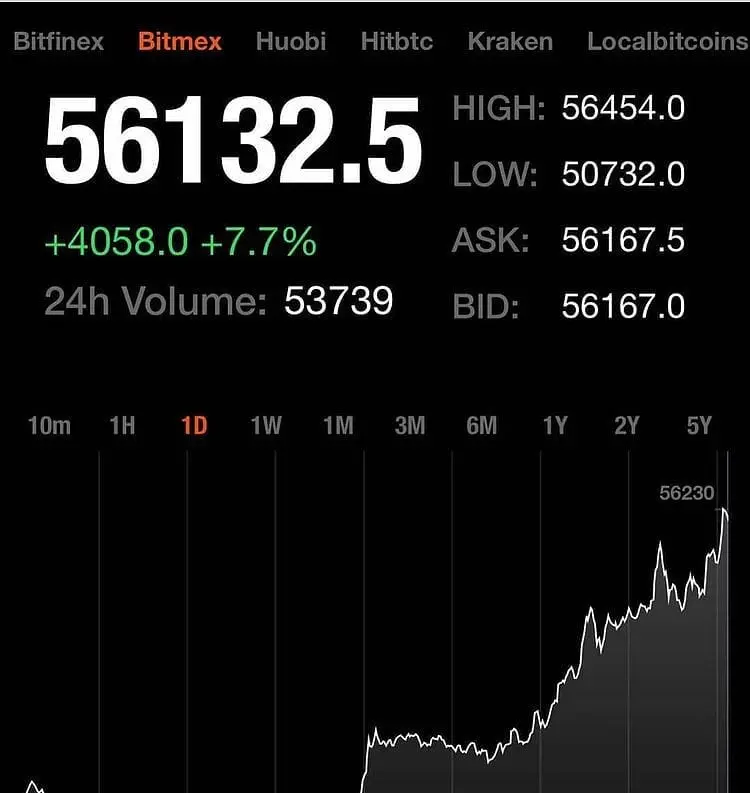The width and height of the screenshot is (750, 793).
Task: Select the Bitmex exchange tab
Action: [x=180, y=41]
